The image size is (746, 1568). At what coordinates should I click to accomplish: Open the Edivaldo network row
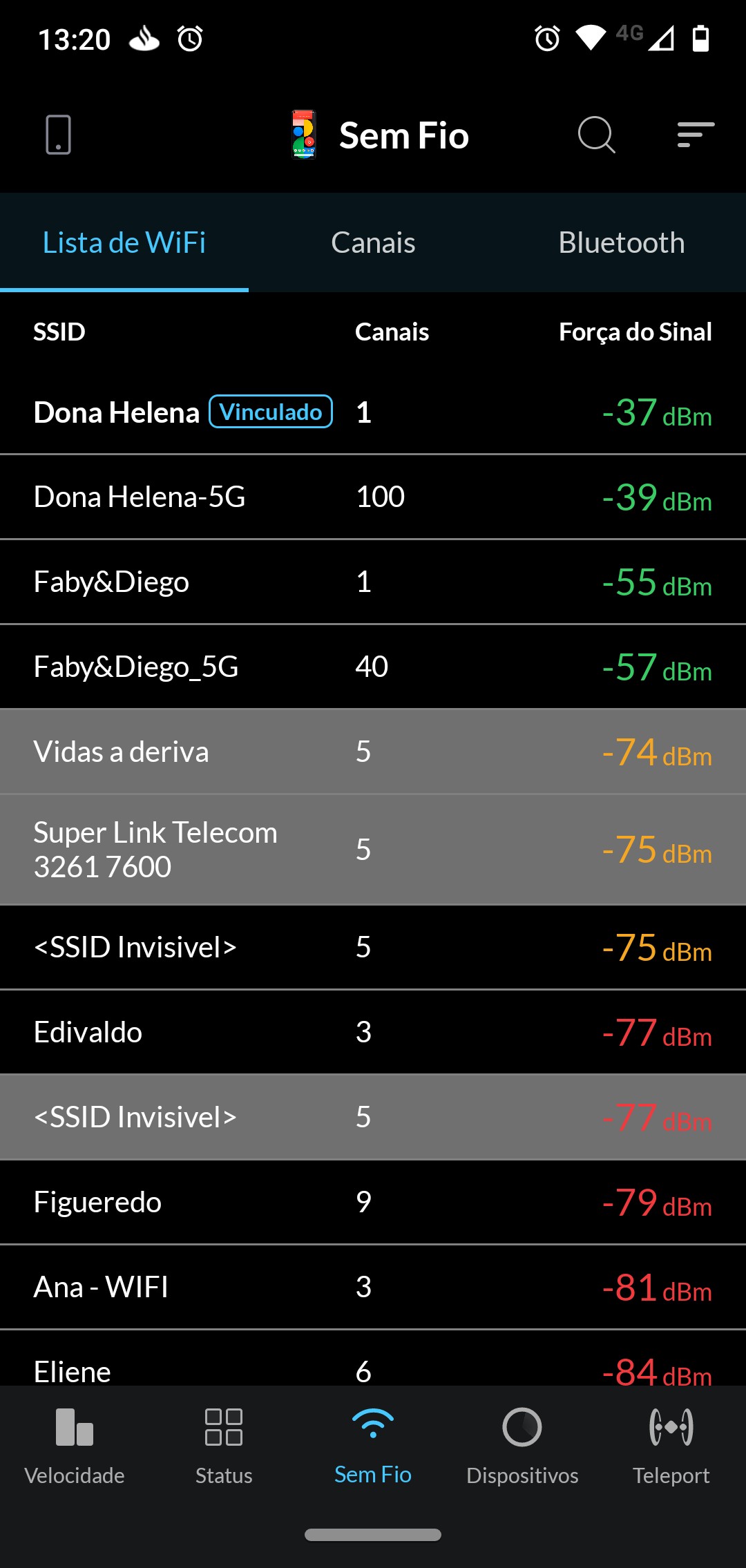(x=373, y=1033)
